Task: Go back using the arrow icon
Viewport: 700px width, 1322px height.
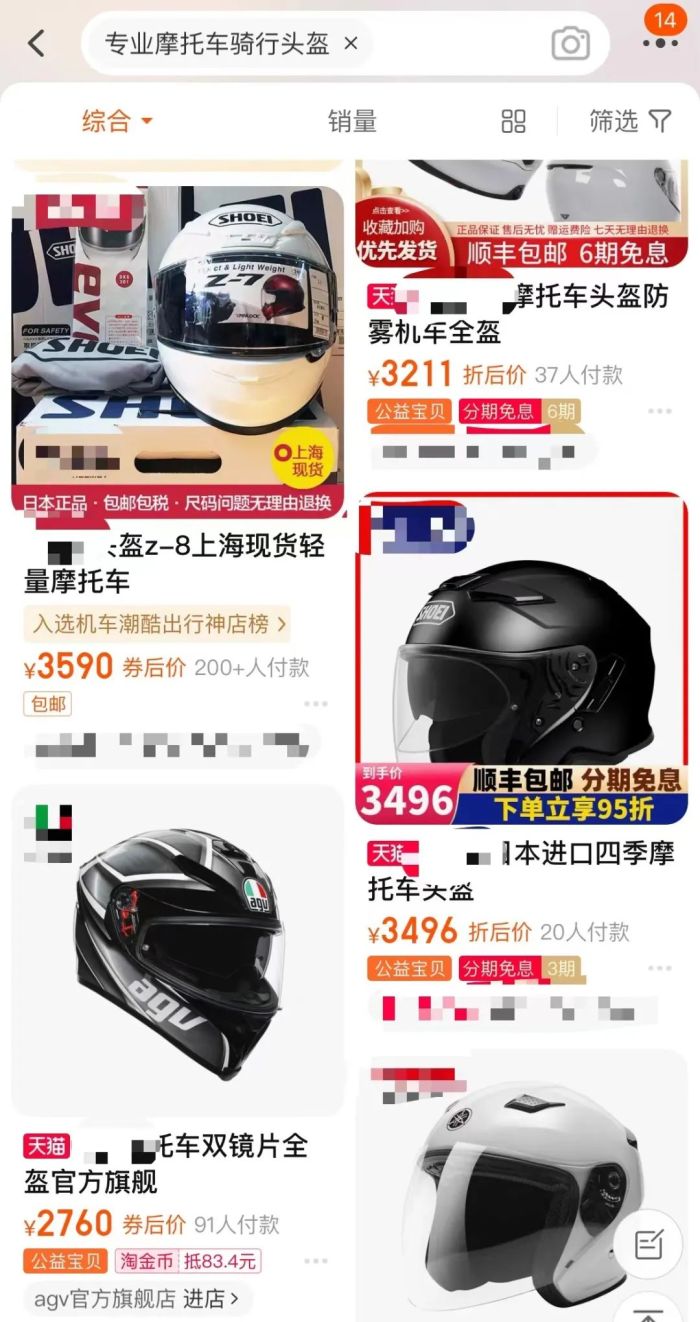Action: click(37, 43)
